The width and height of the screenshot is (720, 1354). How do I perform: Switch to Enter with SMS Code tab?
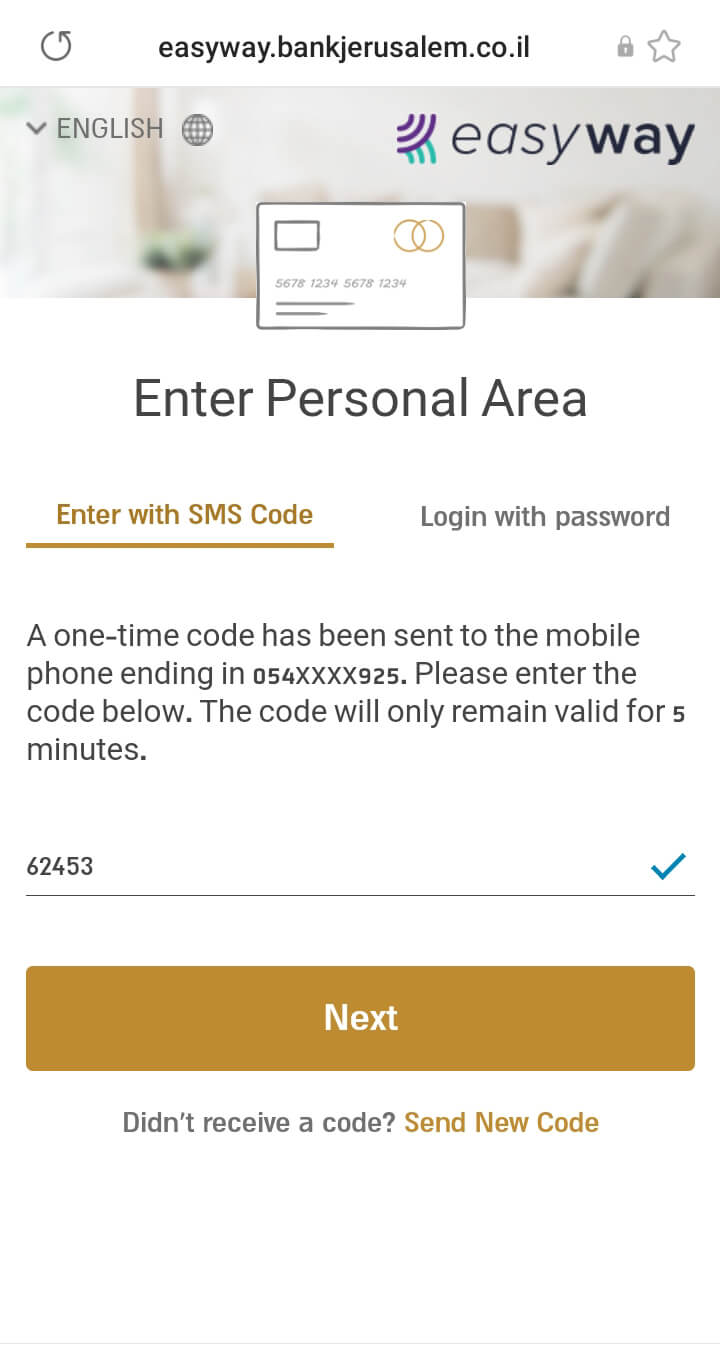point(184,515)
